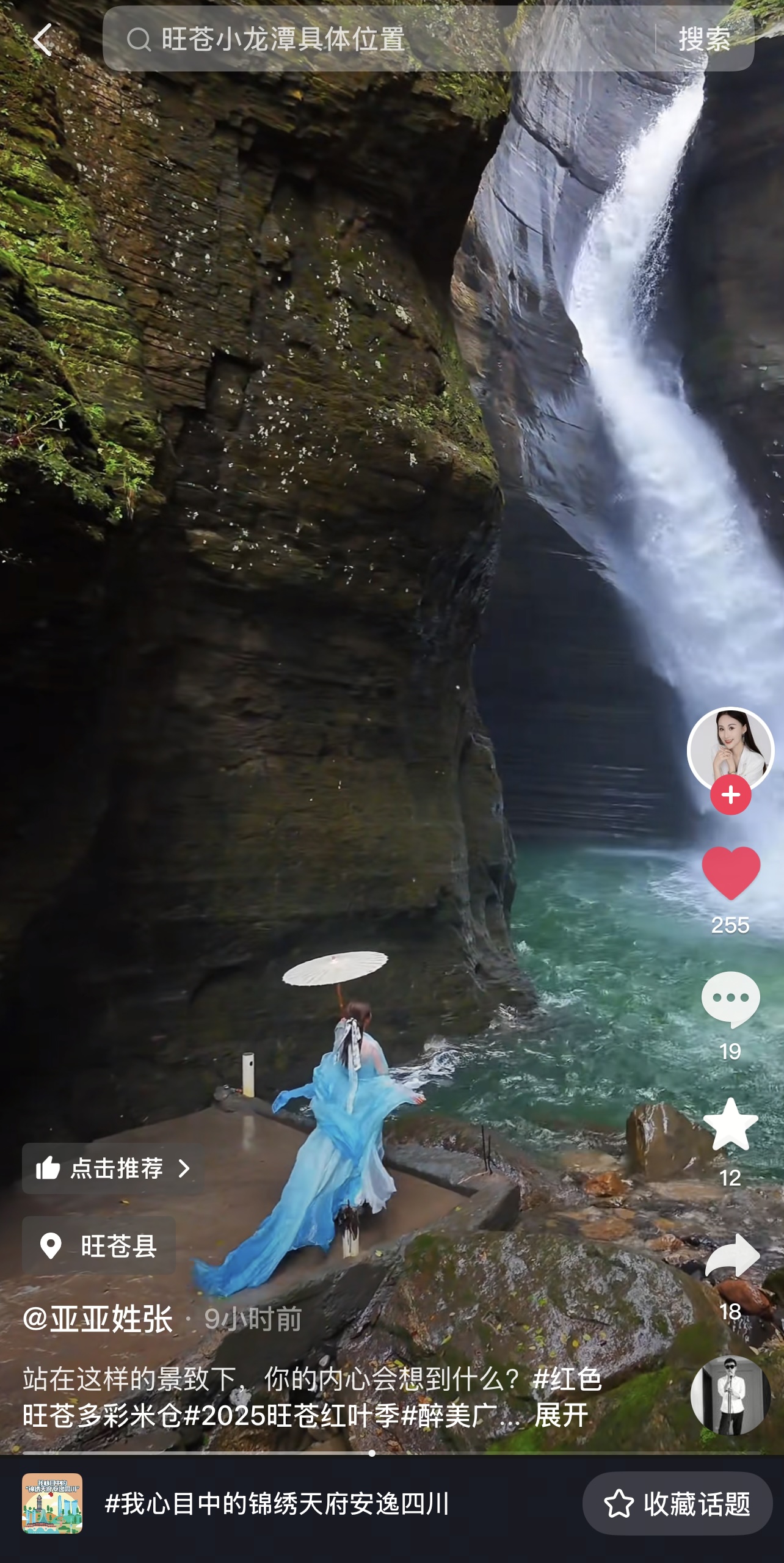Tap the search field for 旺苍小龙潭具体位置
Image resolution: width=784 pixels, height=1563 pixels.
pyautogui.click(x=366, y=40)
